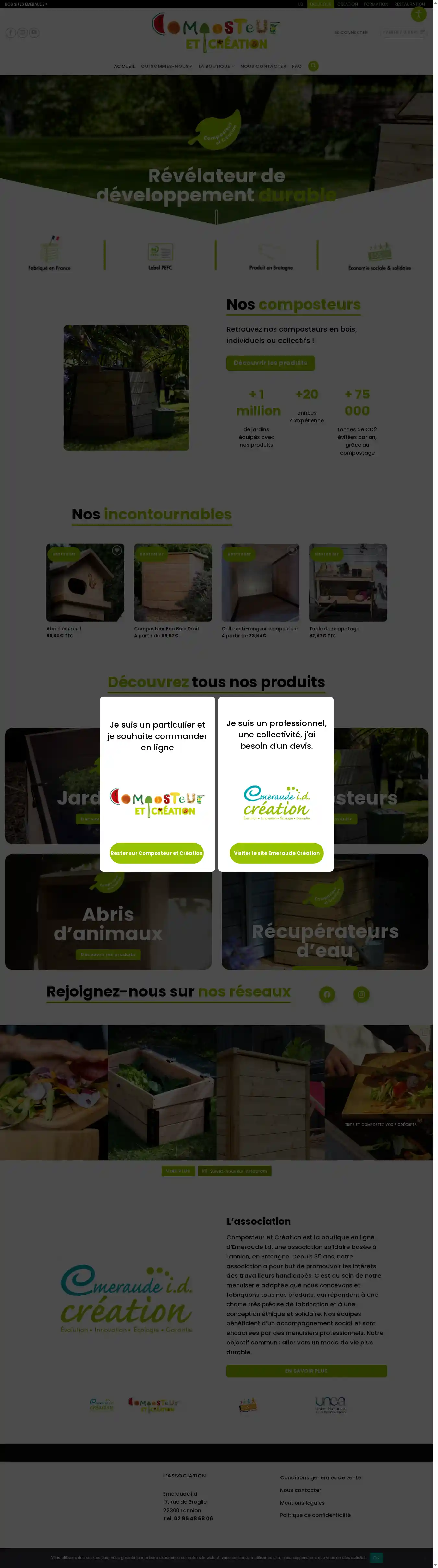Open the Abris d'animaux category

[x=108, y=923]
